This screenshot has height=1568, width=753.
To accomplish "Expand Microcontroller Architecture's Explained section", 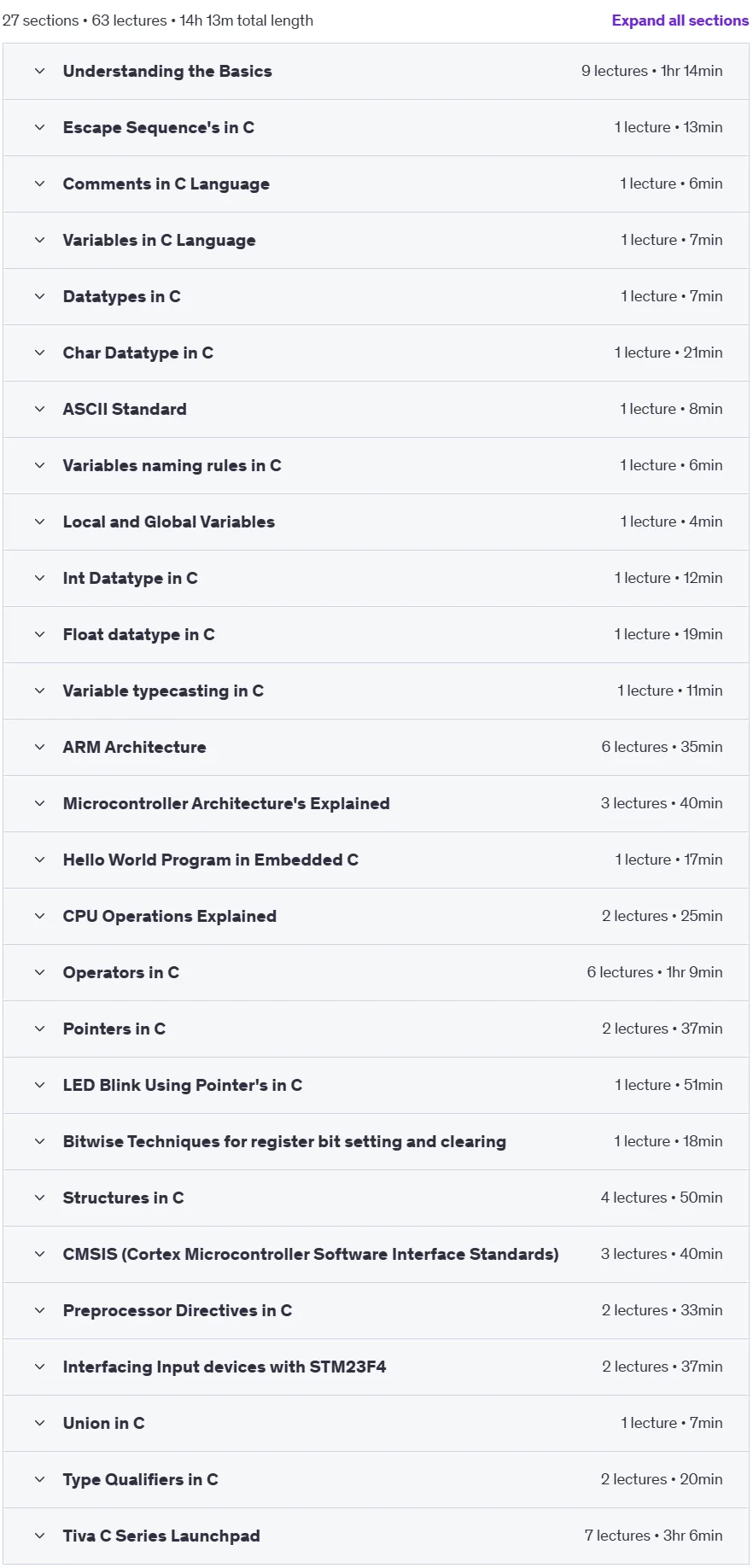I will click(376, 804).
